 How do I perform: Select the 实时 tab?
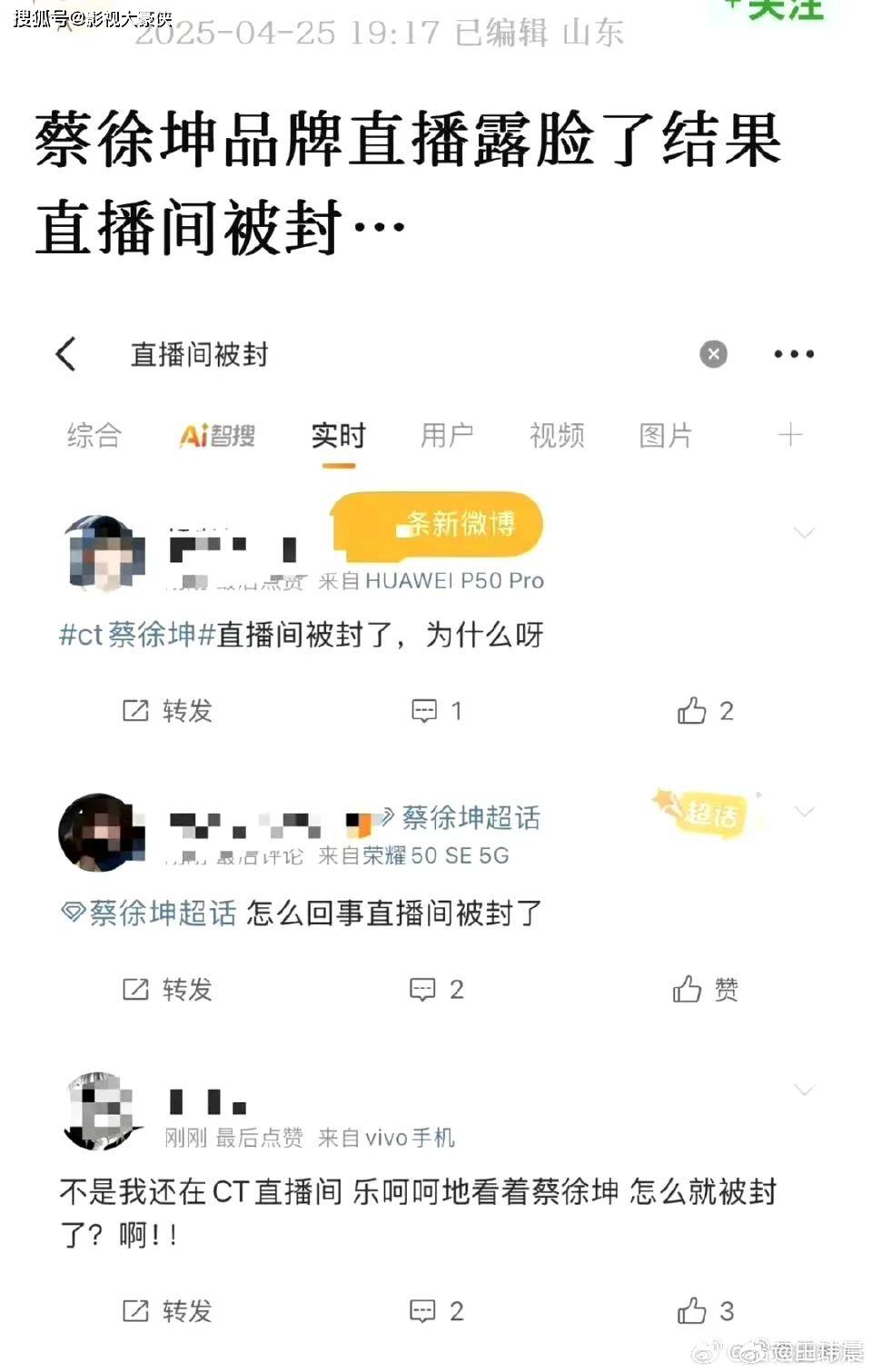click(x=338, y=436)
